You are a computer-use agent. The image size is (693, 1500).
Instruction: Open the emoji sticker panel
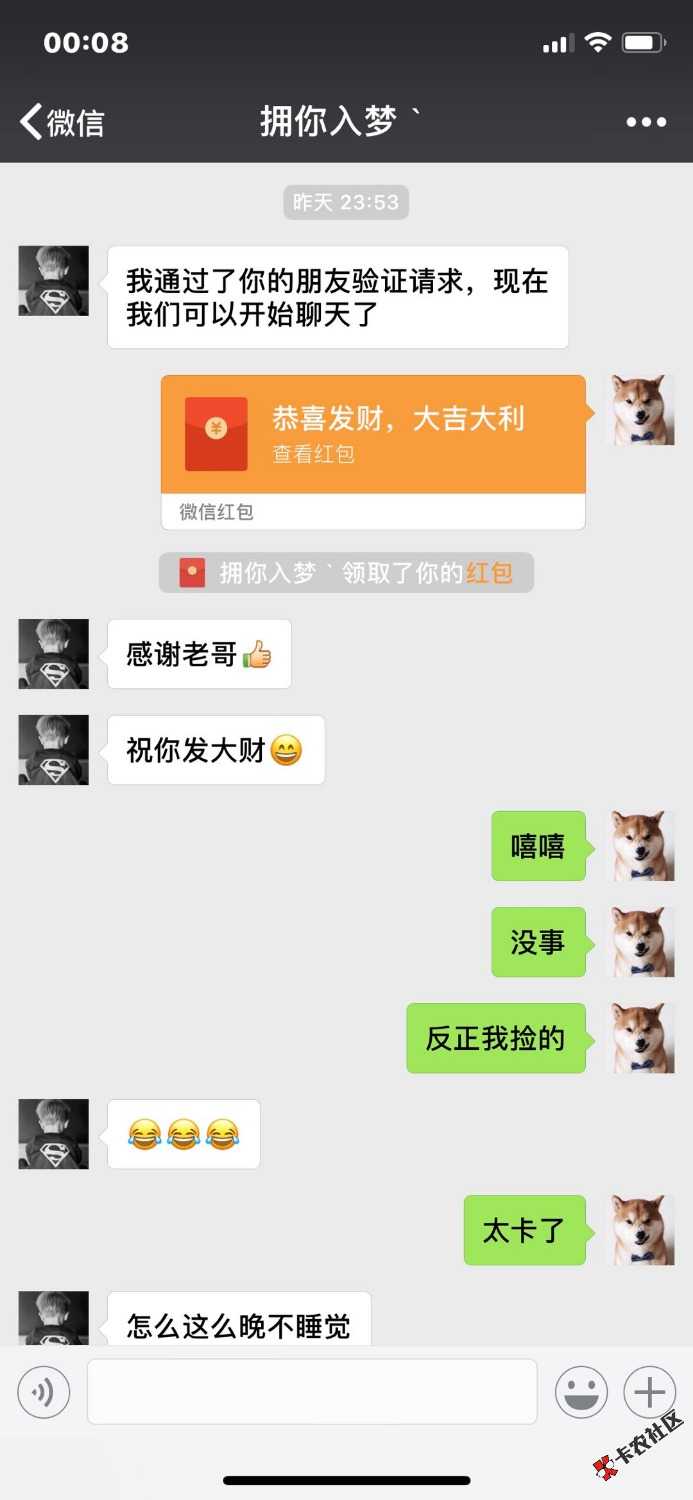(x=581, y=1392)
